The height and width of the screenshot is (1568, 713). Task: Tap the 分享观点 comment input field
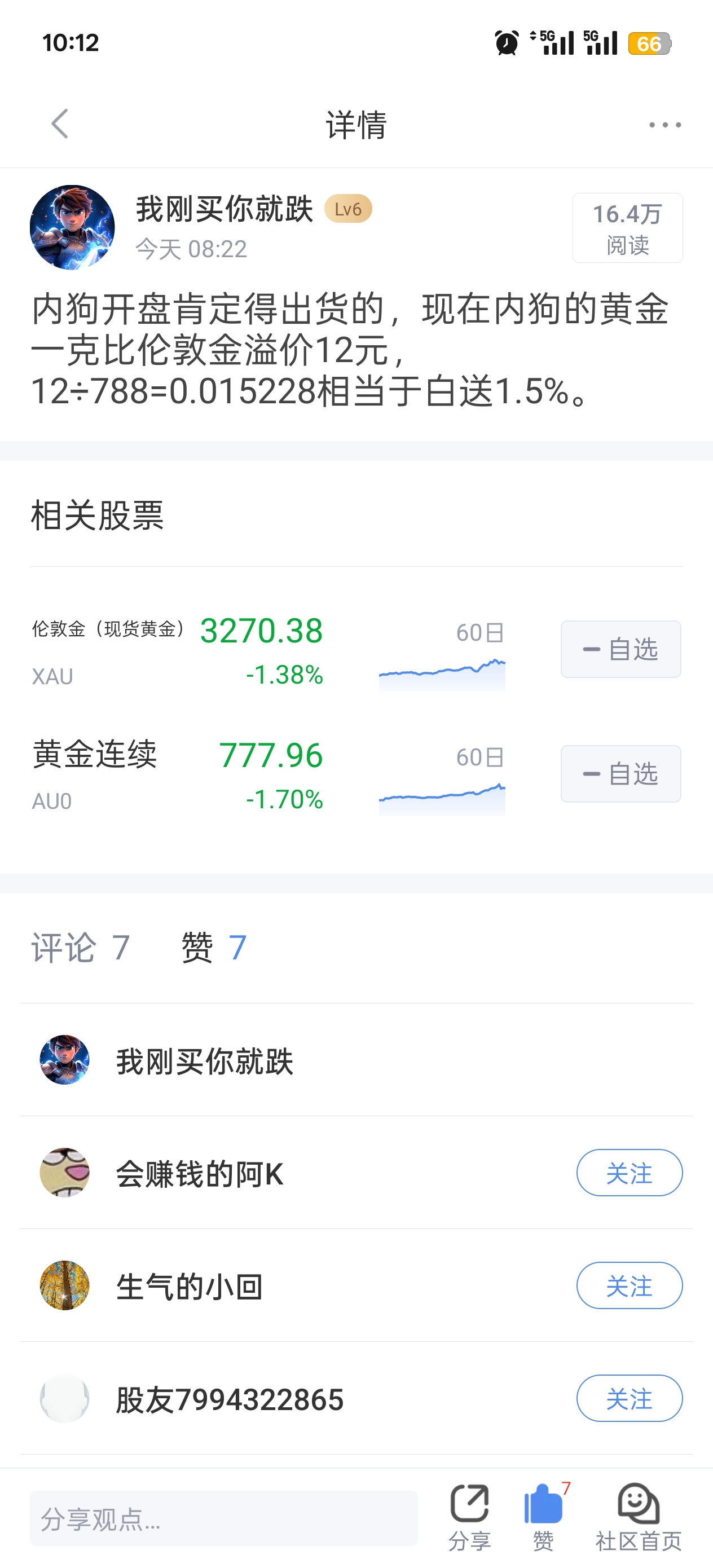pyautogui.click(x=223, y=1518)
